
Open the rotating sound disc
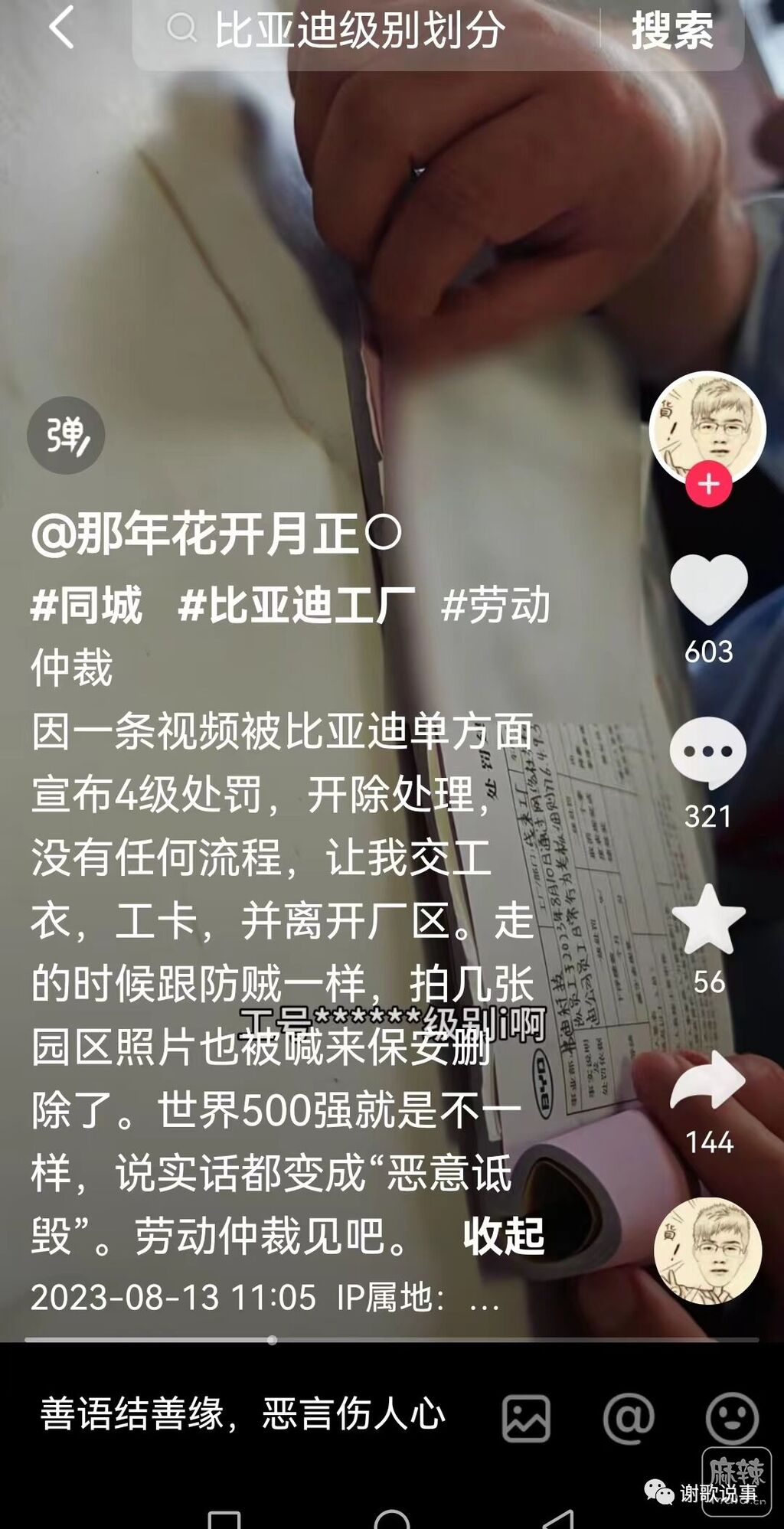707,1251
